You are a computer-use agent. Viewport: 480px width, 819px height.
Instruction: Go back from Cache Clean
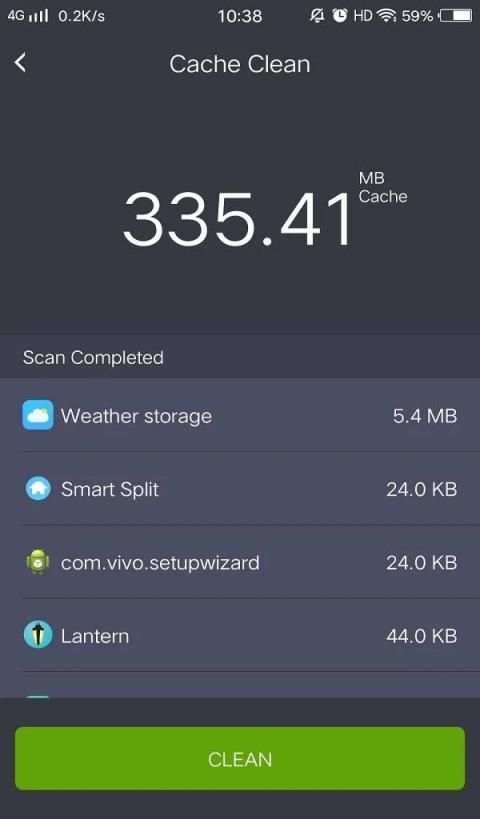tap(20, 63)
